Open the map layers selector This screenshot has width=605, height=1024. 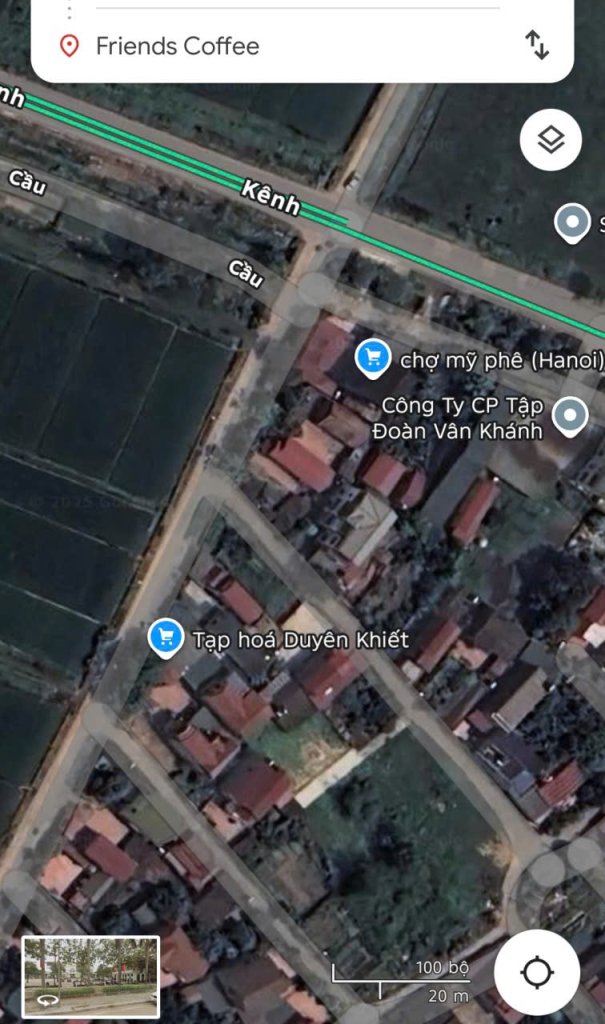pyautogui.click(x=551, y=139)
